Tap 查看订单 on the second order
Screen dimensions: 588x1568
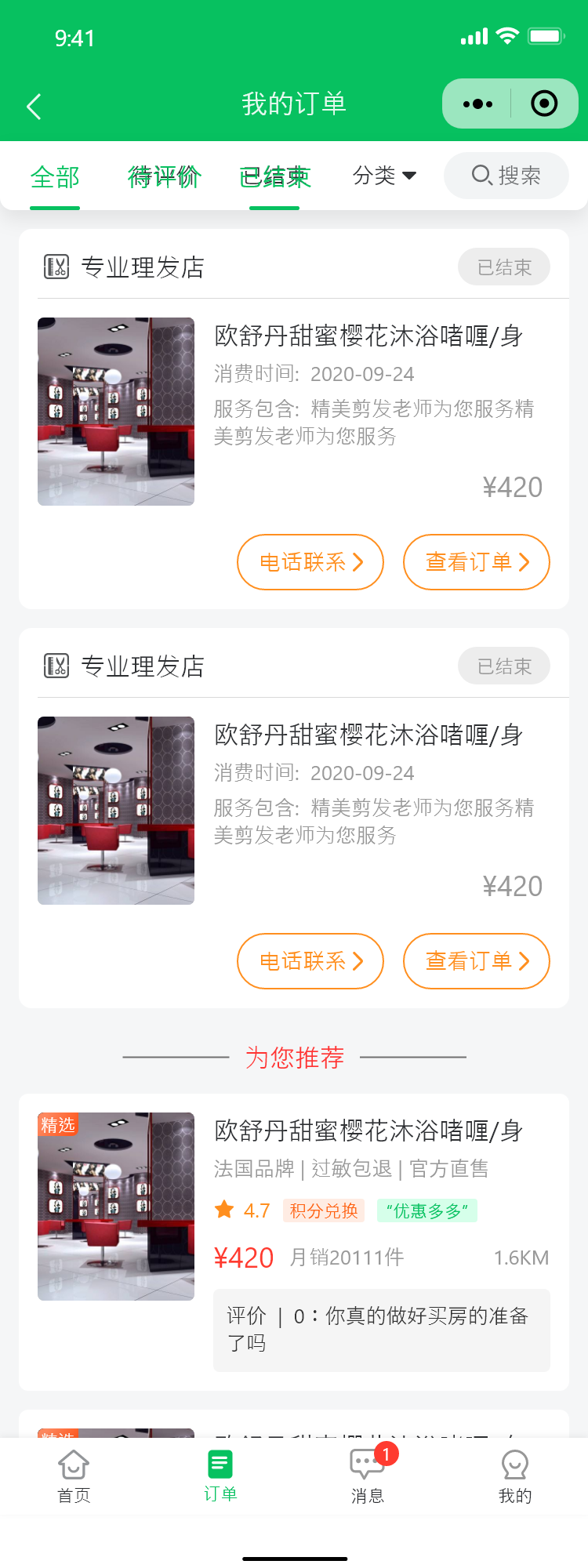[x=477, y=961]
